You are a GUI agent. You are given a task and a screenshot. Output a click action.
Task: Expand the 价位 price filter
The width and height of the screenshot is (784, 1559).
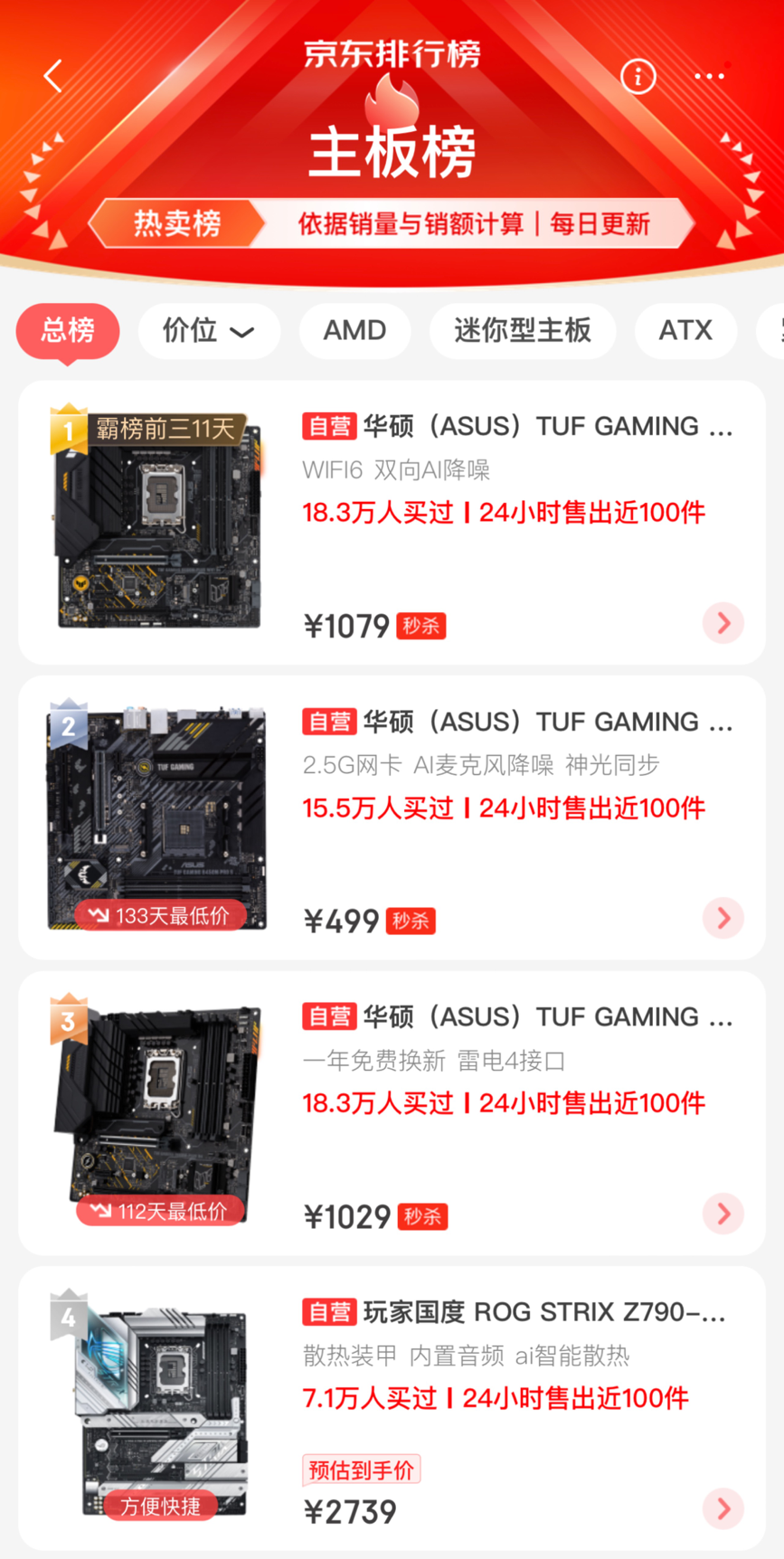click(209, 331)
